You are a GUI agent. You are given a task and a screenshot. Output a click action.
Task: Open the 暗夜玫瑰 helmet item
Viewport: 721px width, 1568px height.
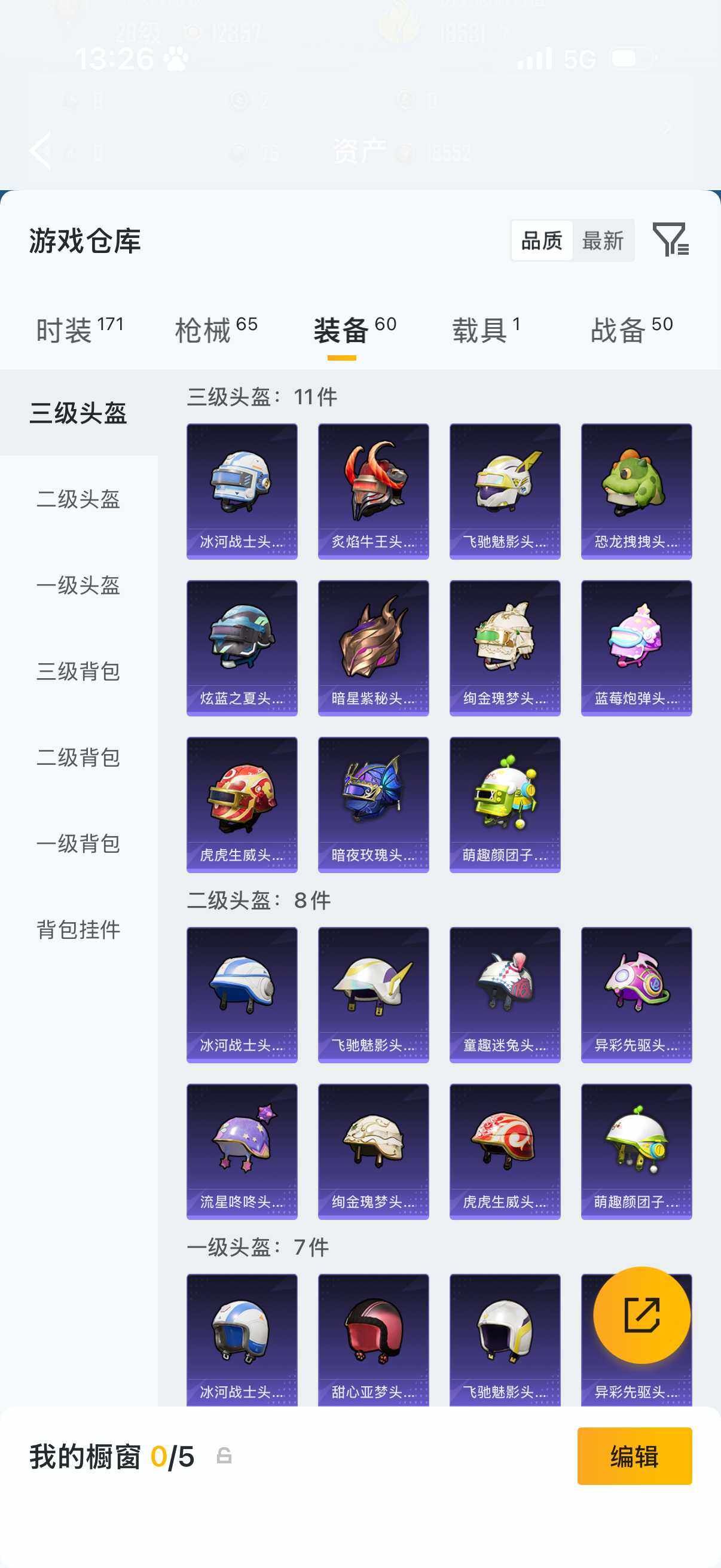click(373, 804)
